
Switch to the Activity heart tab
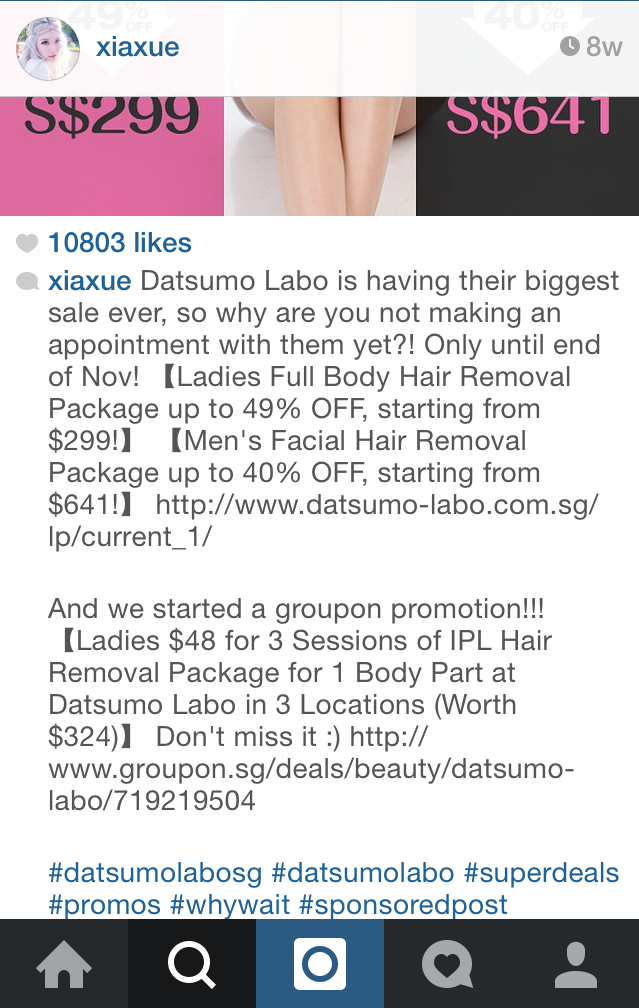coord(447,964)
